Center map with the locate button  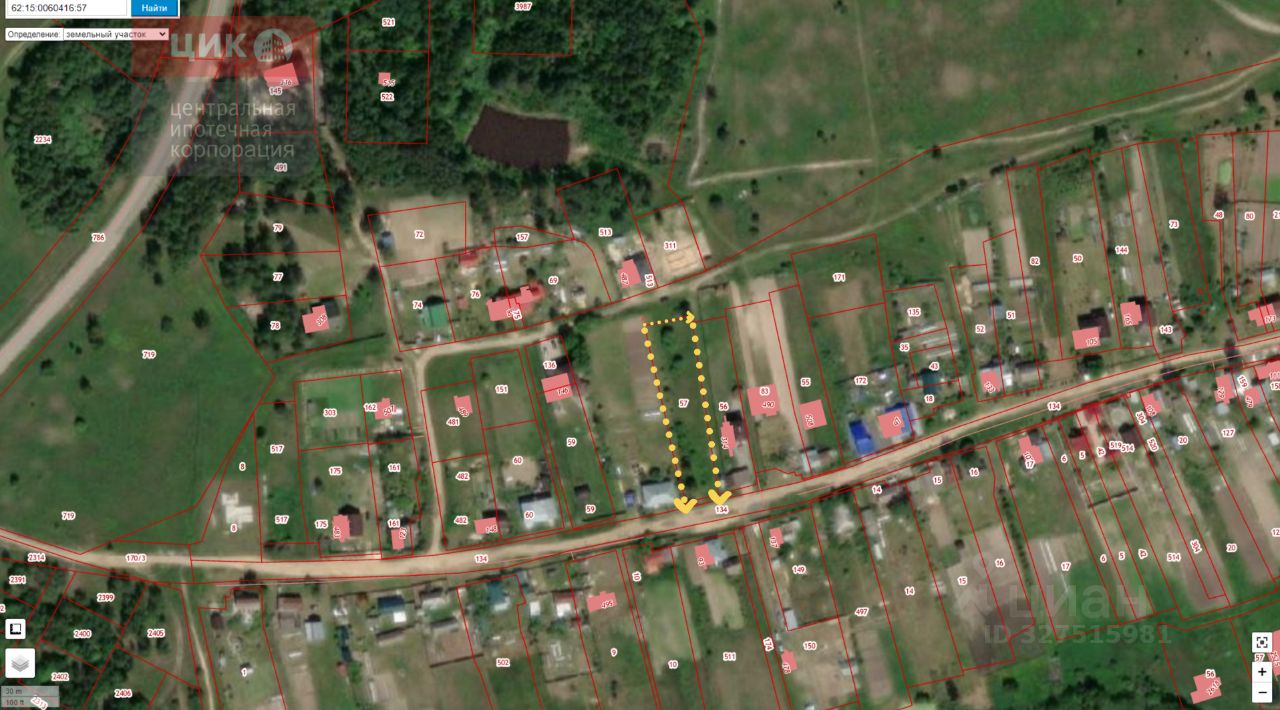(1262, 642)
